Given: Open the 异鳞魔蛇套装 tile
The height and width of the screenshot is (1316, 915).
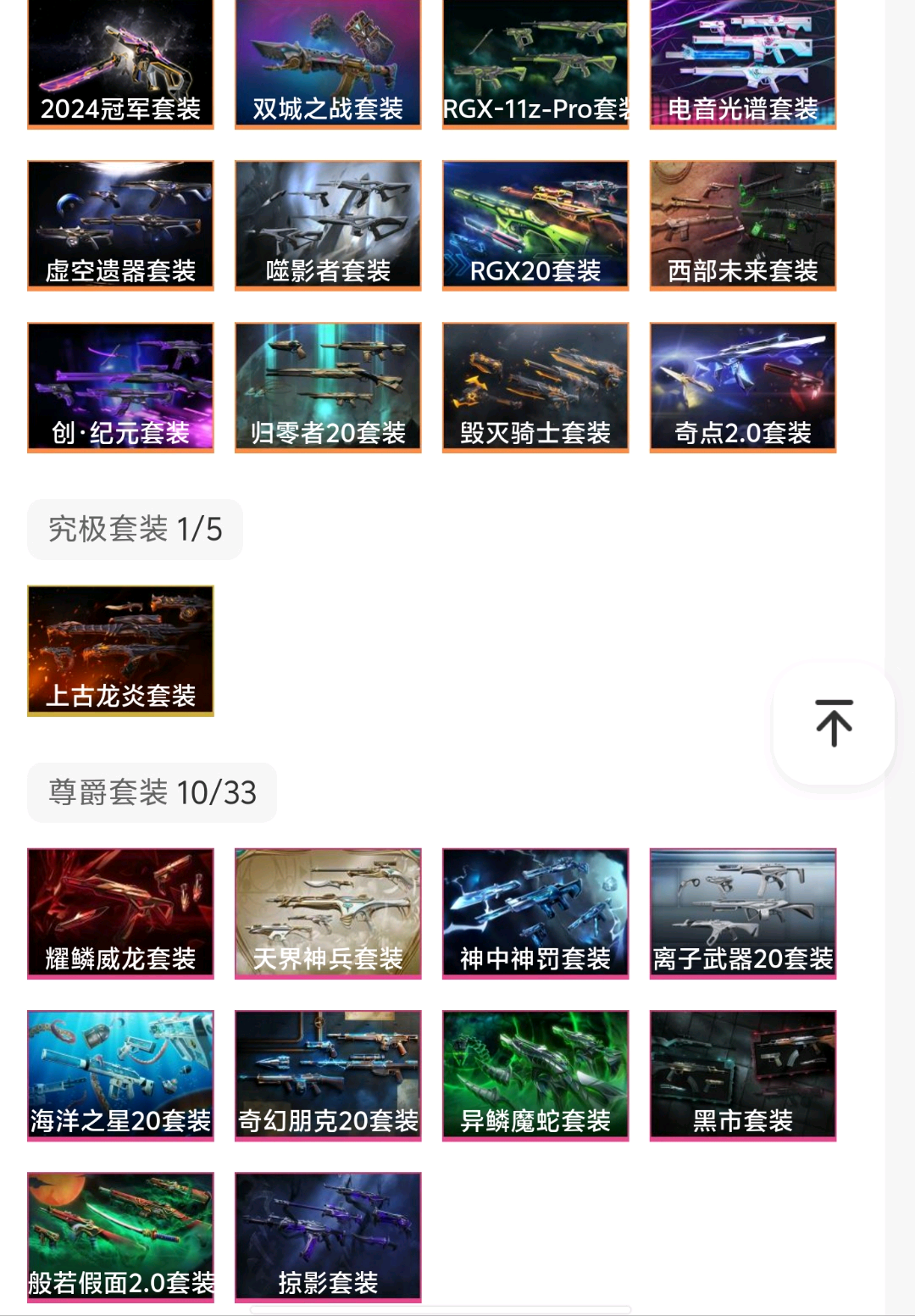Looking at the screenshot, I should 535,1074.
